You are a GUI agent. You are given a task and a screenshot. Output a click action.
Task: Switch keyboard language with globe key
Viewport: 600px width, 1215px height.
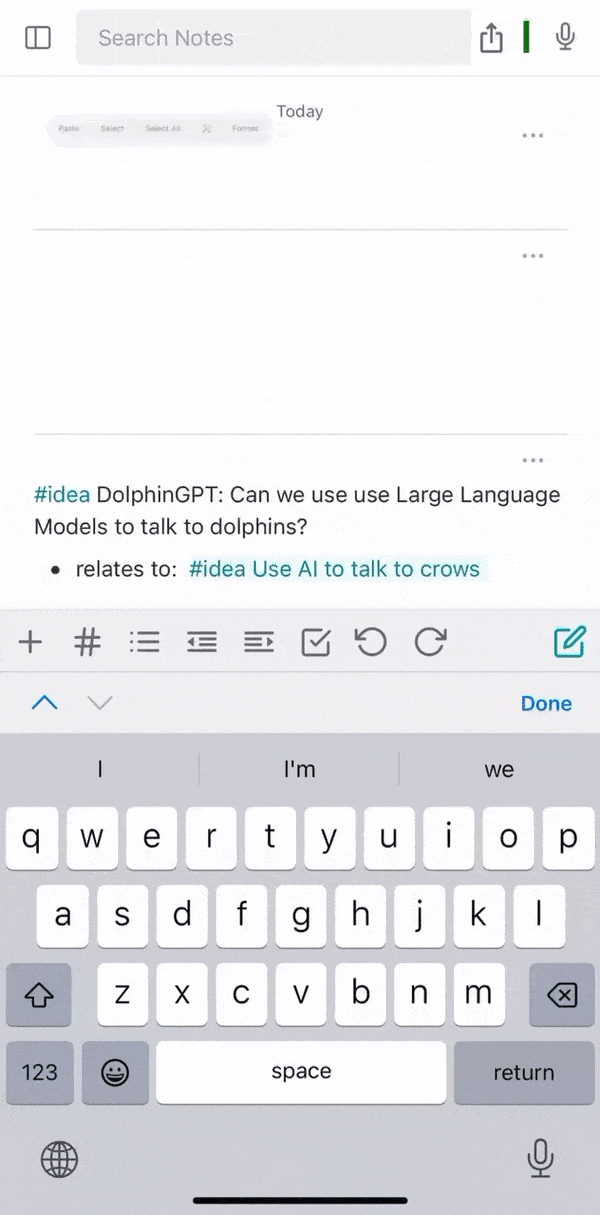click(59, 1160)
